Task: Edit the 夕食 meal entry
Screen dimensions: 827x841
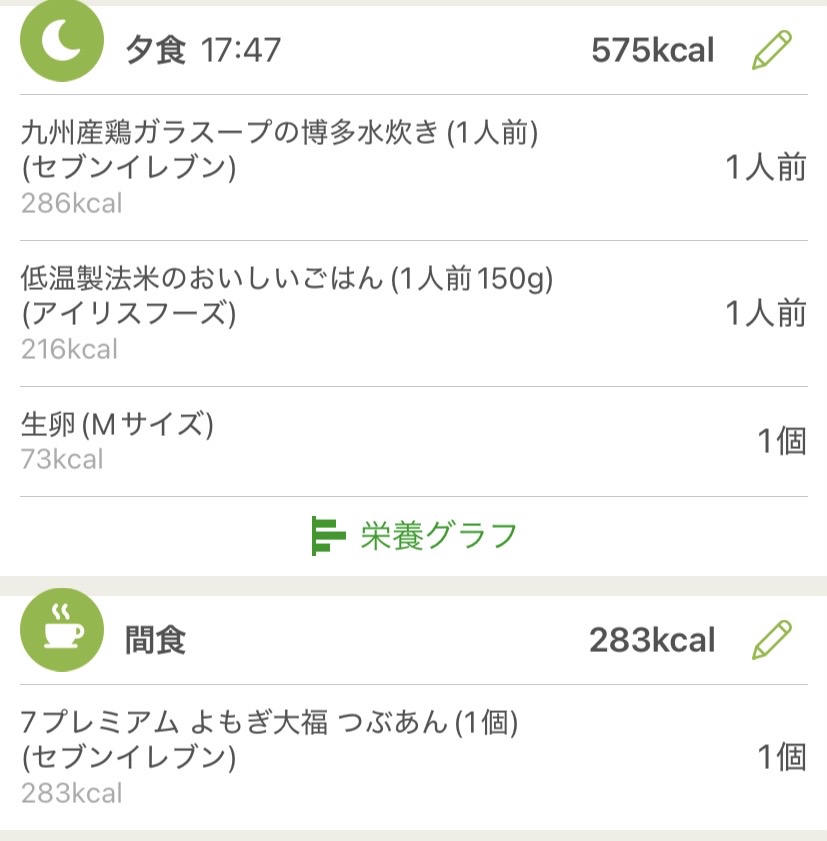Action: (771, 50)
